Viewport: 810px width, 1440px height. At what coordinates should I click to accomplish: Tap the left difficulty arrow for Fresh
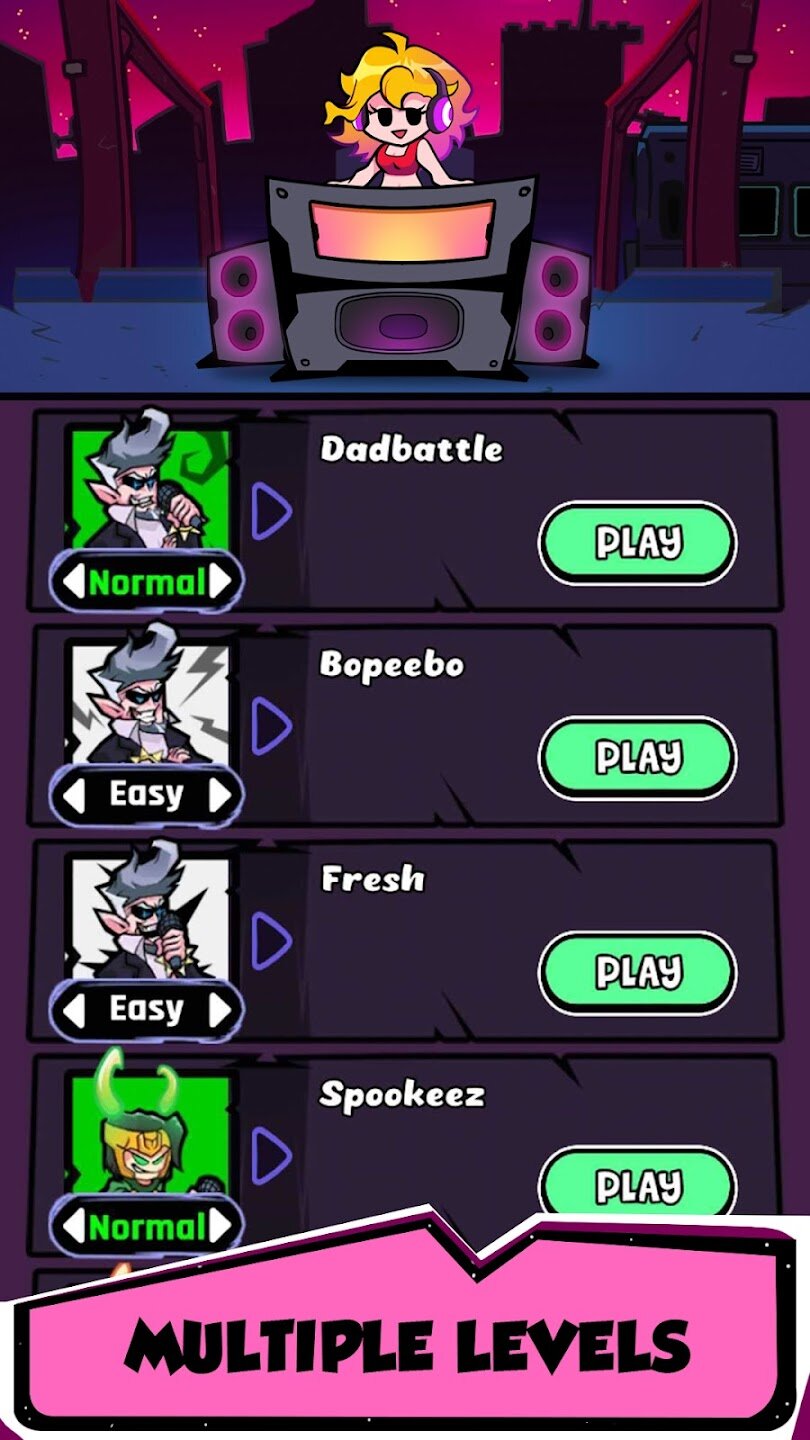[74, 1011]
